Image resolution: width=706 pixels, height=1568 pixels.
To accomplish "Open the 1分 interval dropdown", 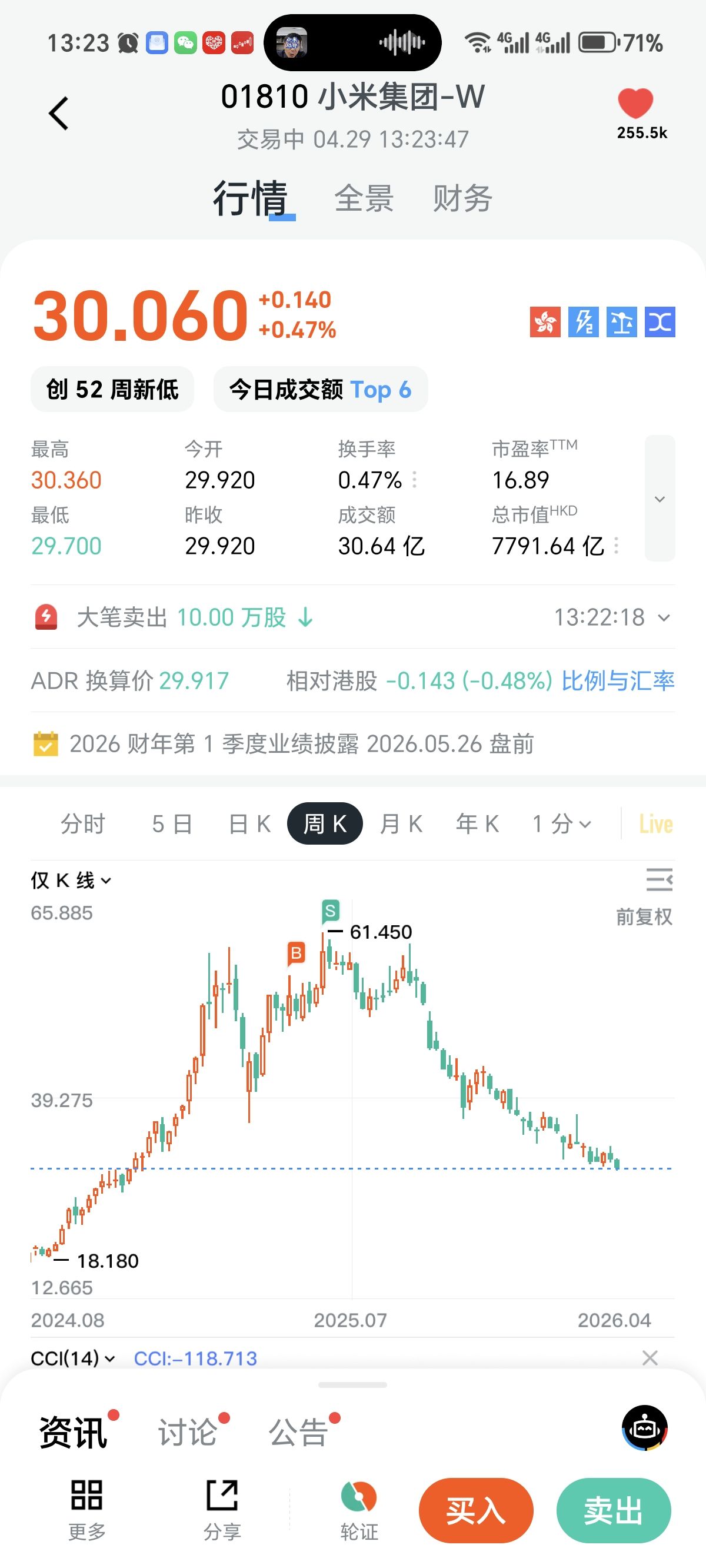I will point(561,824).
